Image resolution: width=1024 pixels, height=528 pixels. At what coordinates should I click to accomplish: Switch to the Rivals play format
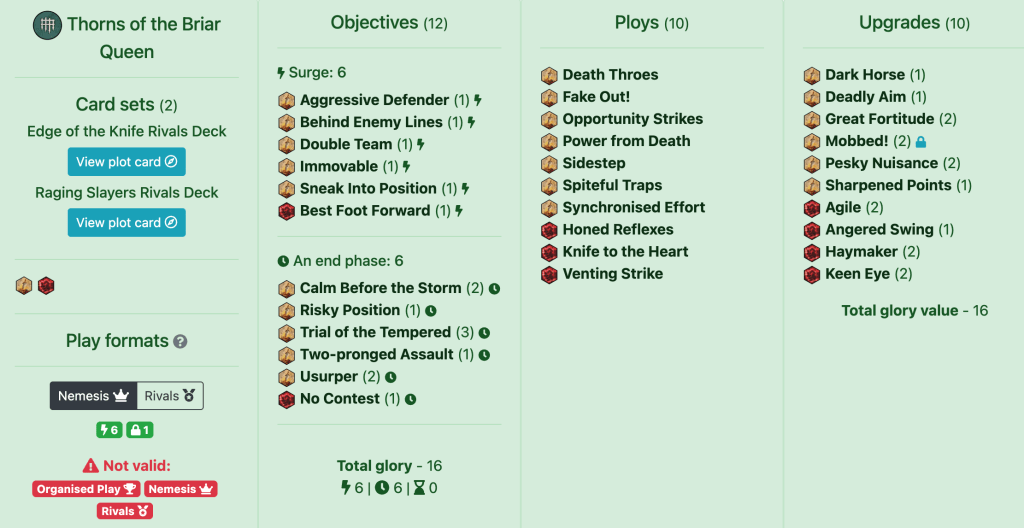pos(169,396)
